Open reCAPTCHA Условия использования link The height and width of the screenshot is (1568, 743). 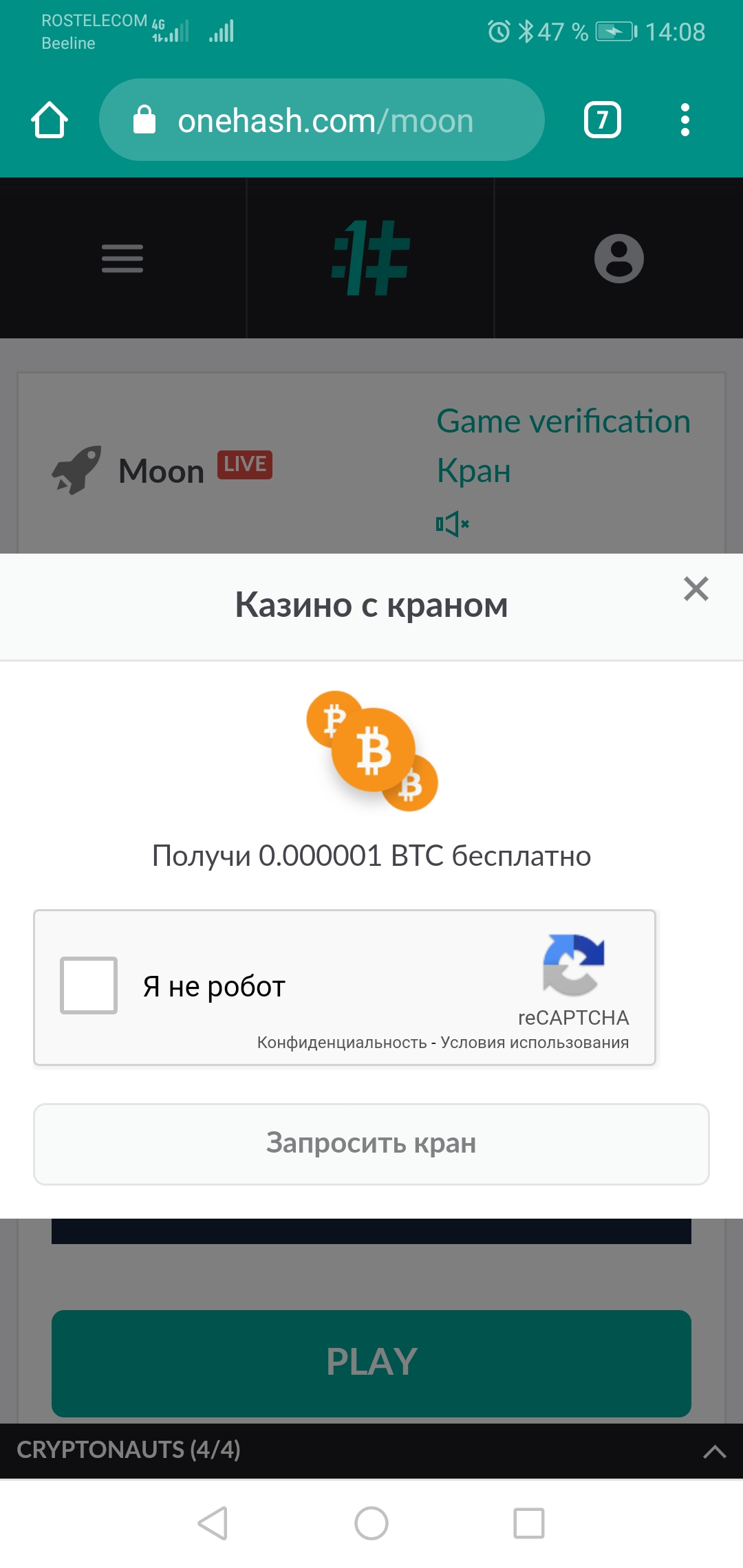[x=535, y=1043]
